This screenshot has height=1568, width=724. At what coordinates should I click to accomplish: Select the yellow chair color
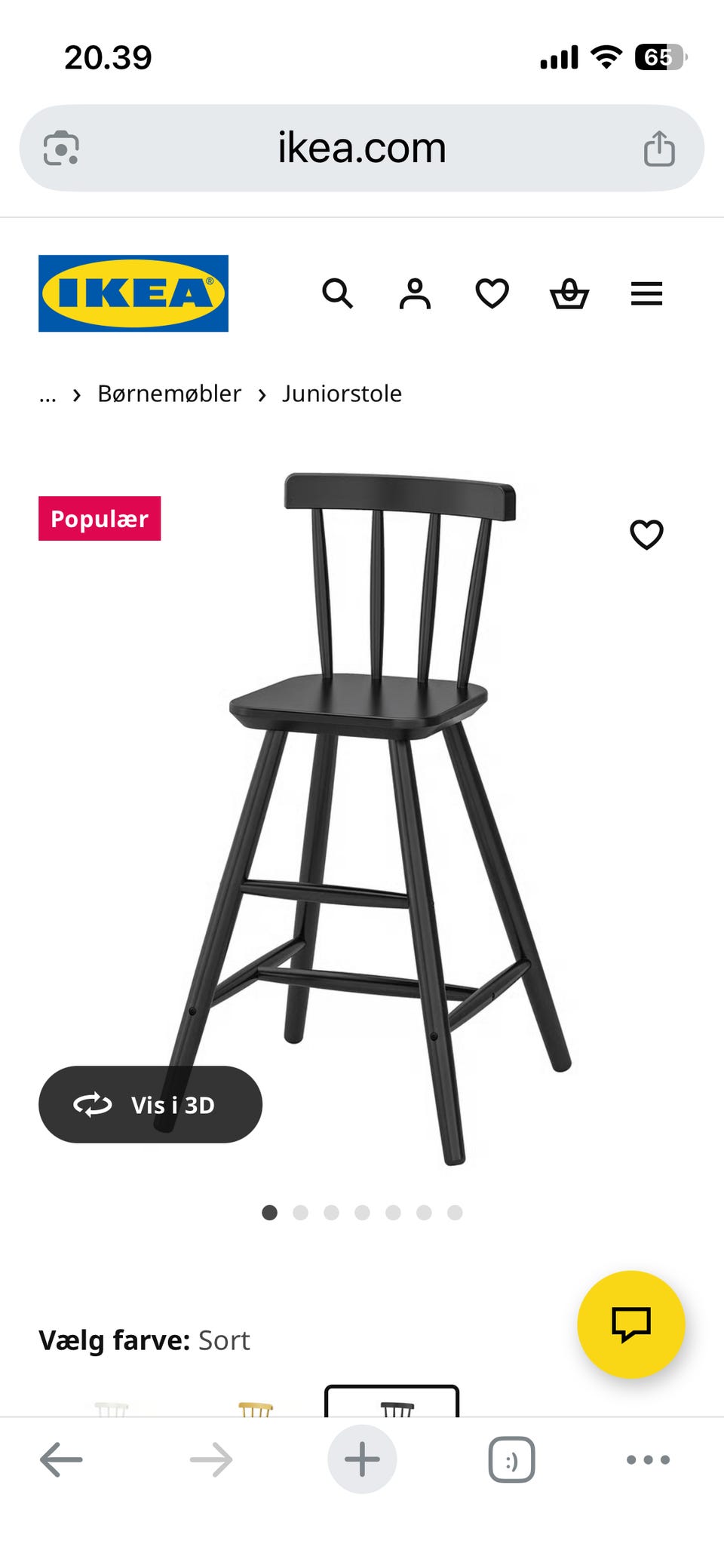click(x=255, y=1407)
